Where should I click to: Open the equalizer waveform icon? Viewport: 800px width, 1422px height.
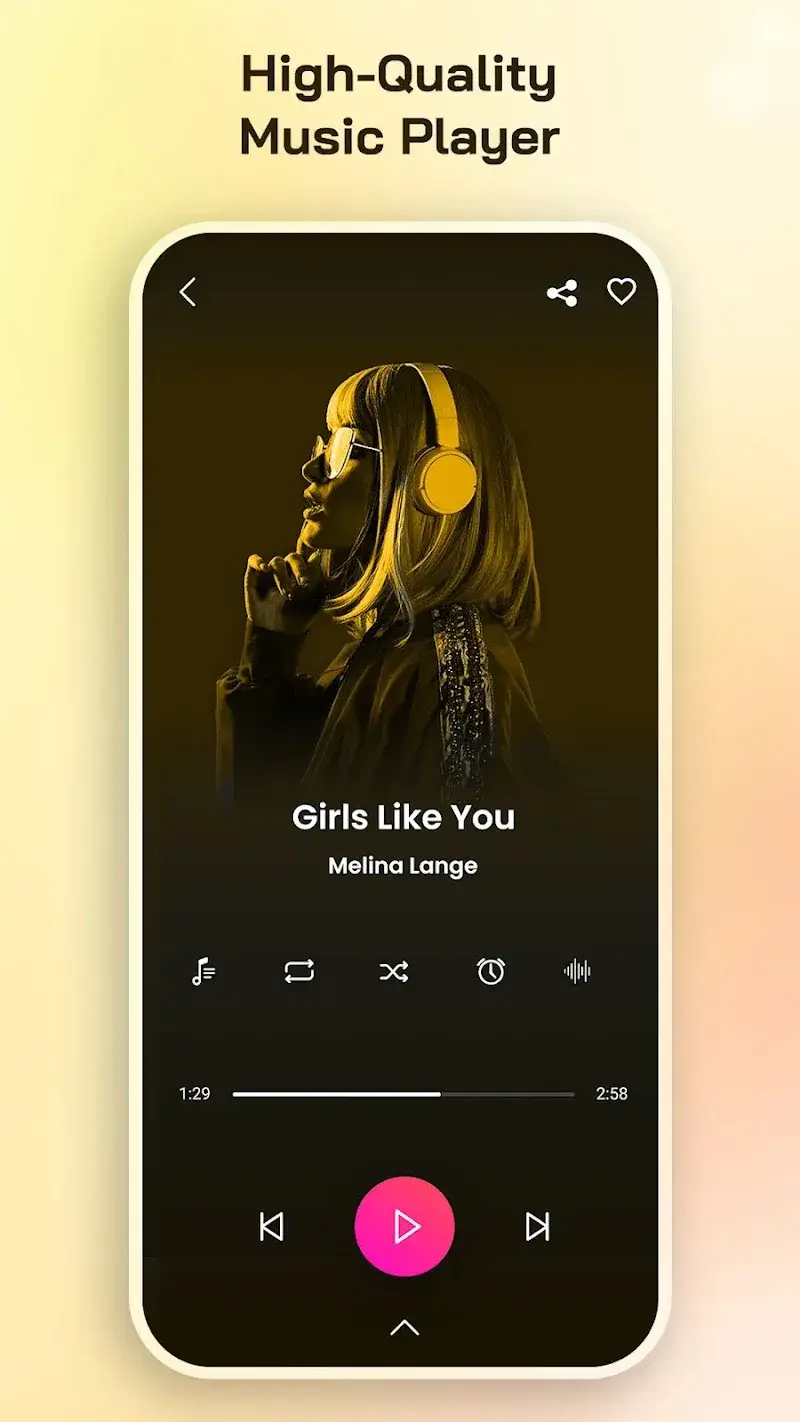(578, 970)
